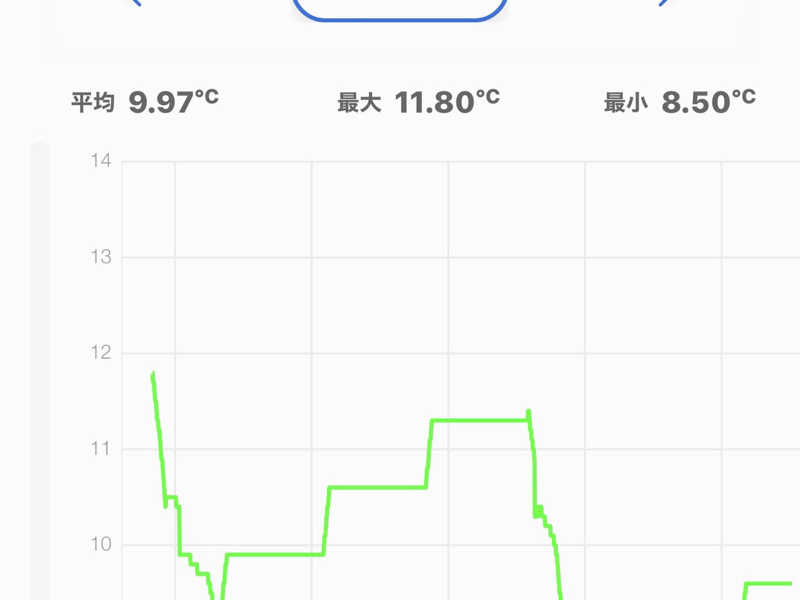800x600 pixels.
Task: Go to the previous period with left arrow
Action: pyautogui.click(x=136, y=3)
